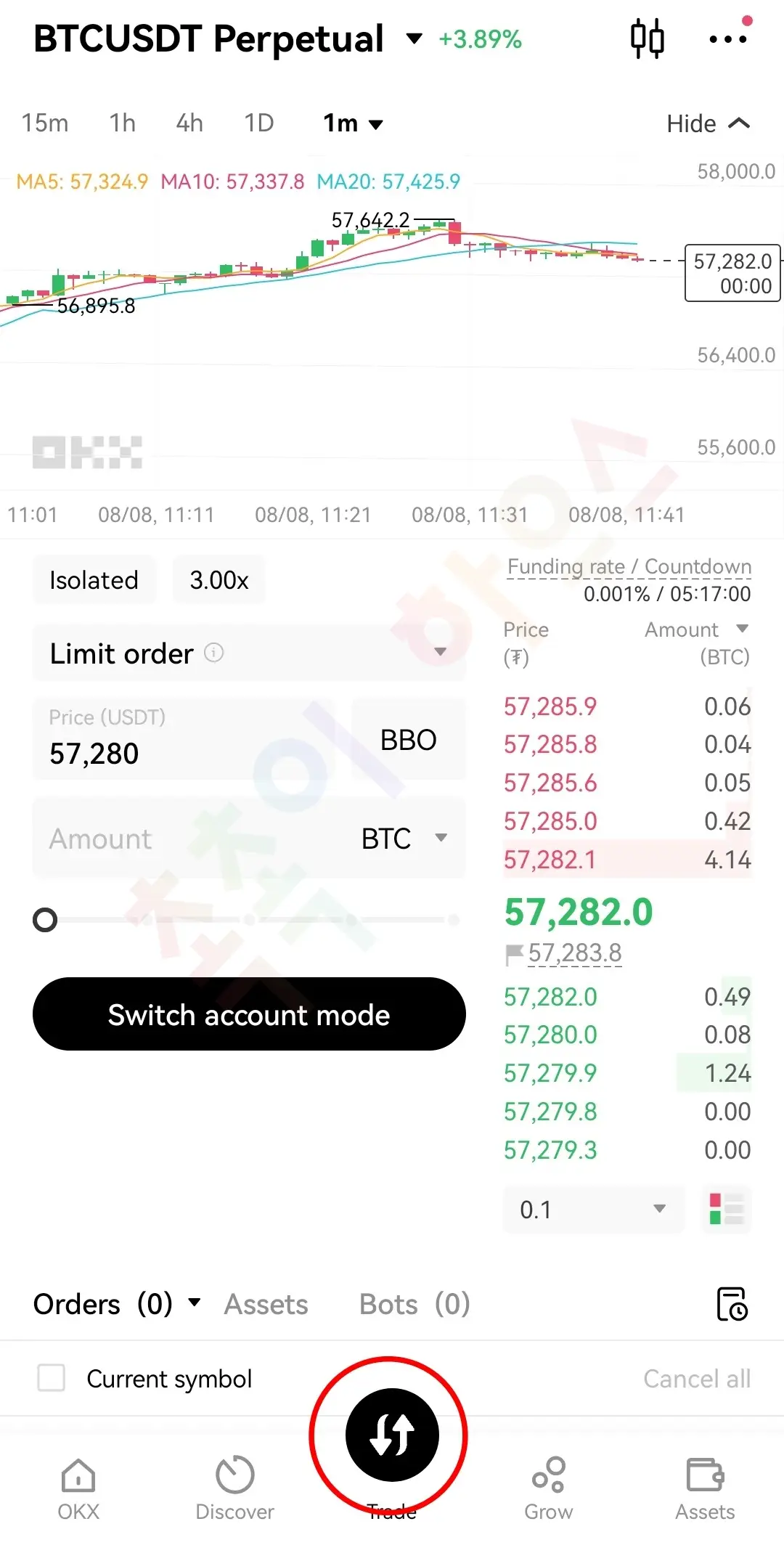
Task: Click the Price USDT input field
Action: tap(181, 739)
